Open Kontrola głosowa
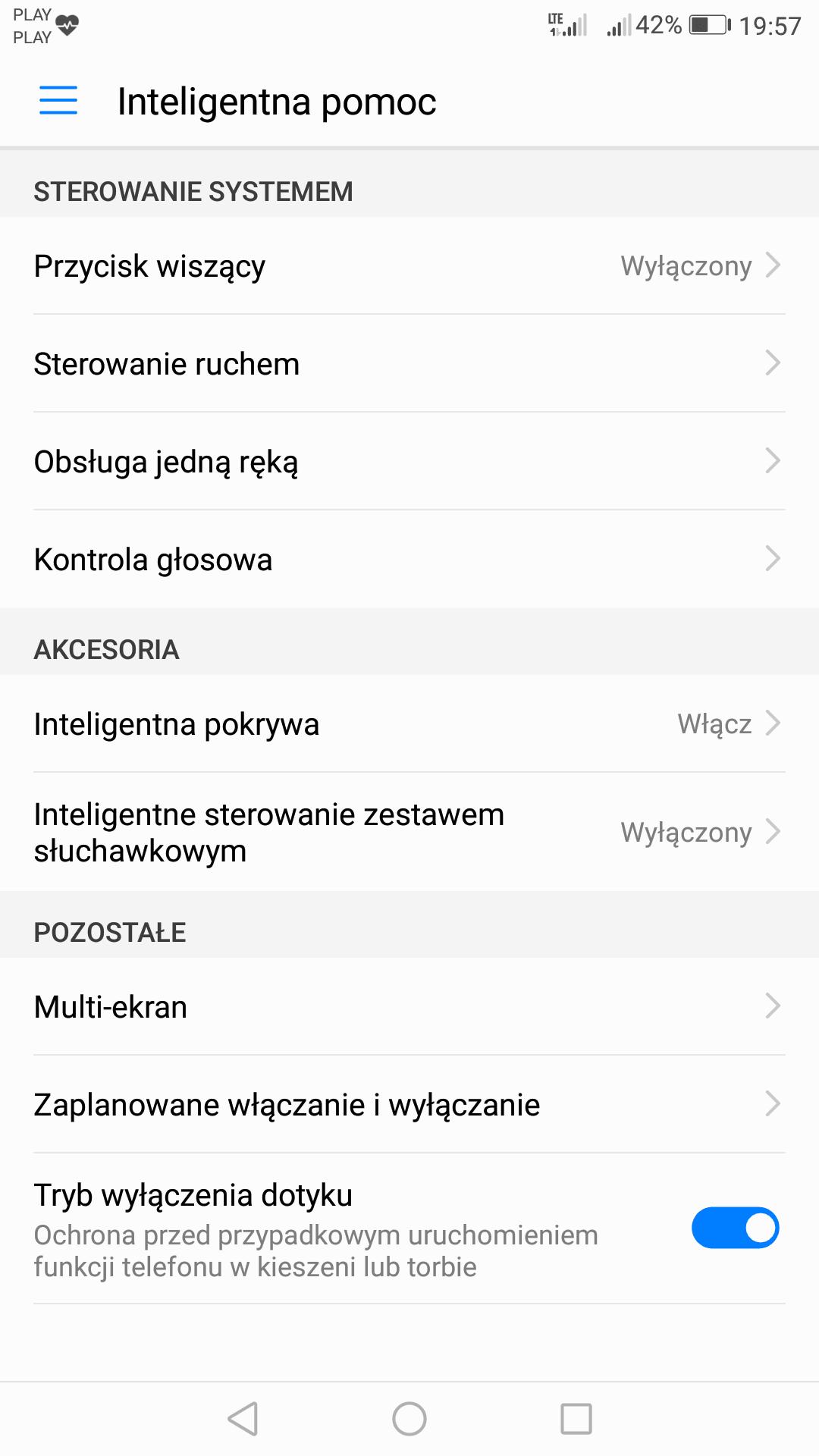 pyautogui.click(x=409, y=560)
